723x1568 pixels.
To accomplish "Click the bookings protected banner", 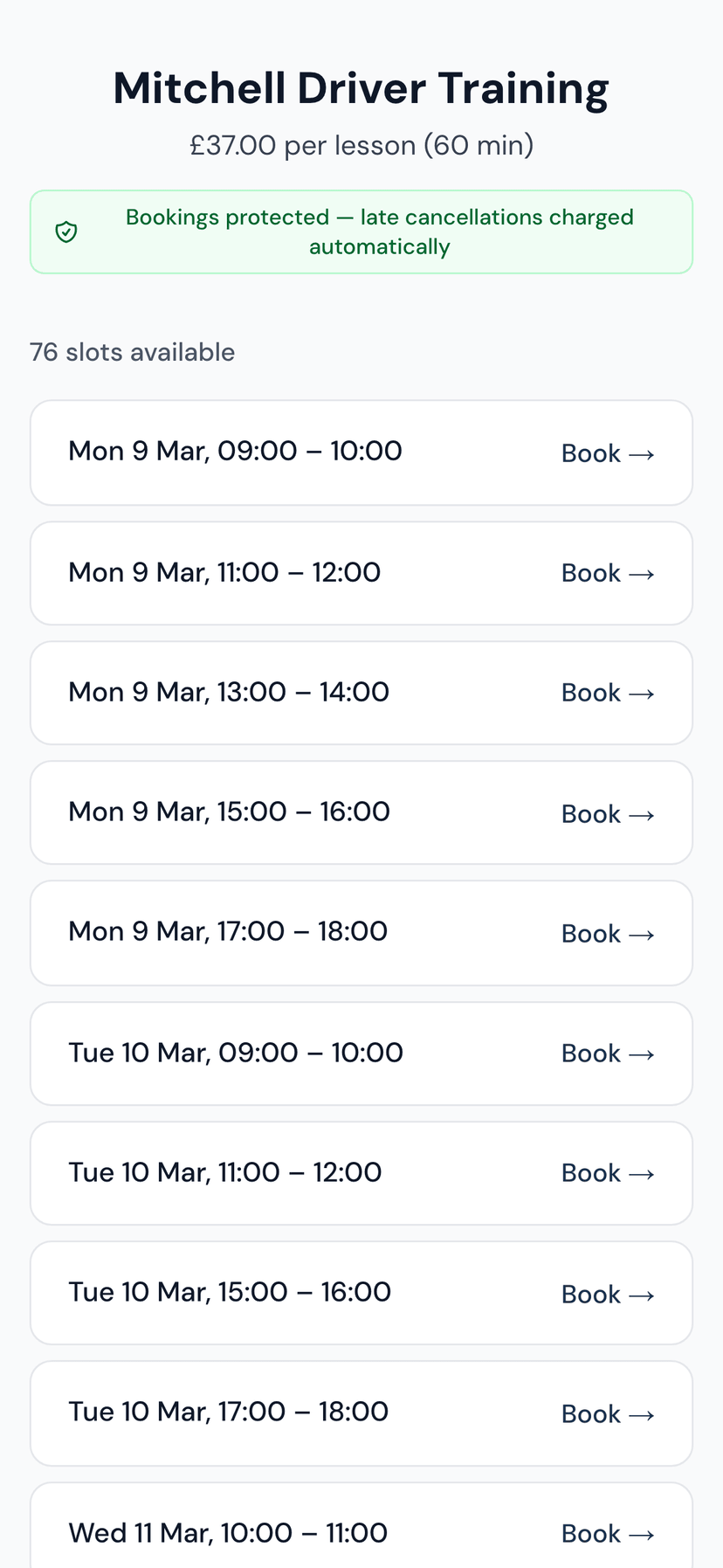I will coord(361,231).
